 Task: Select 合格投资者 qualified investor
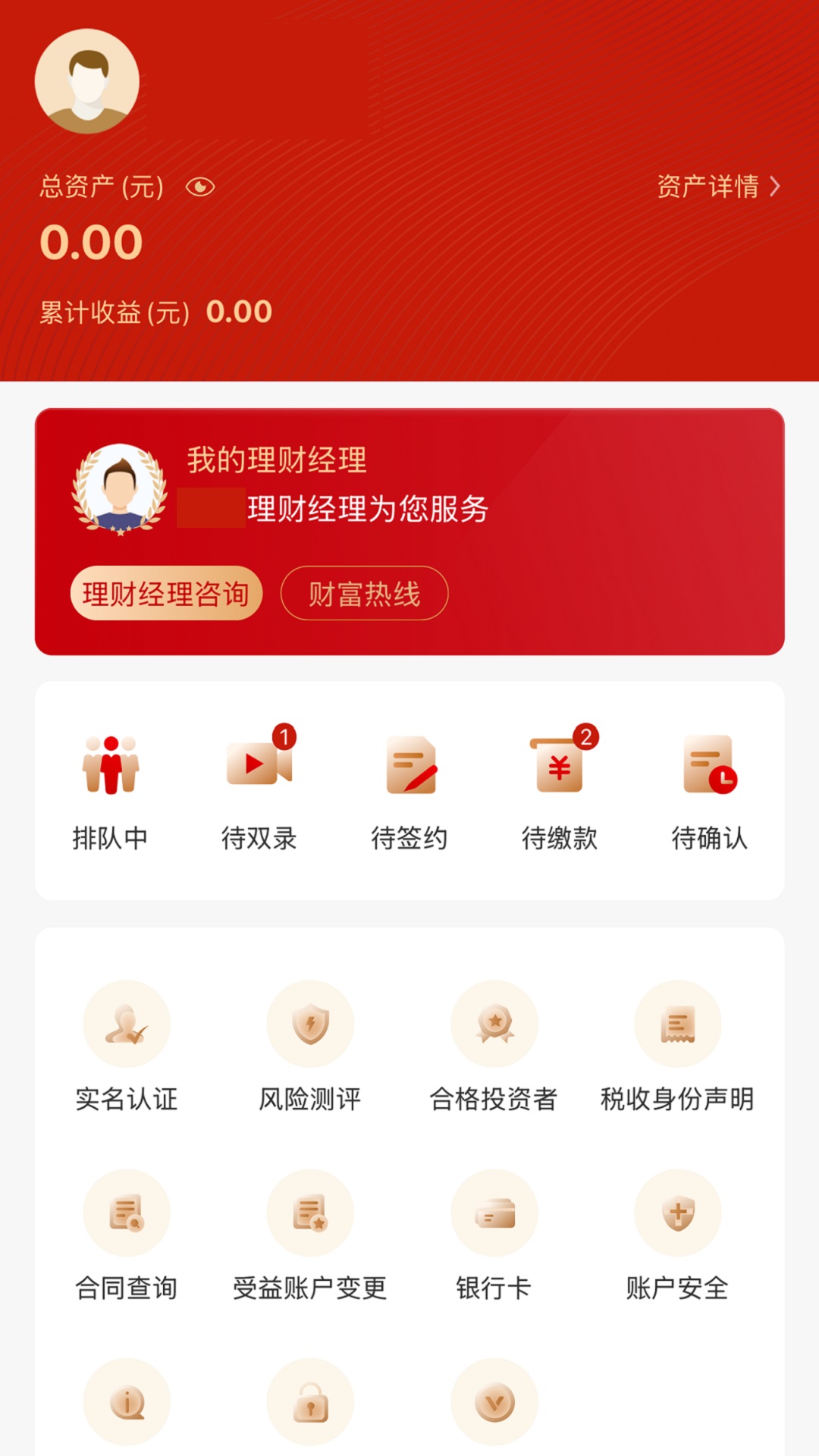pyautogui.click(x=494, y=1046)
